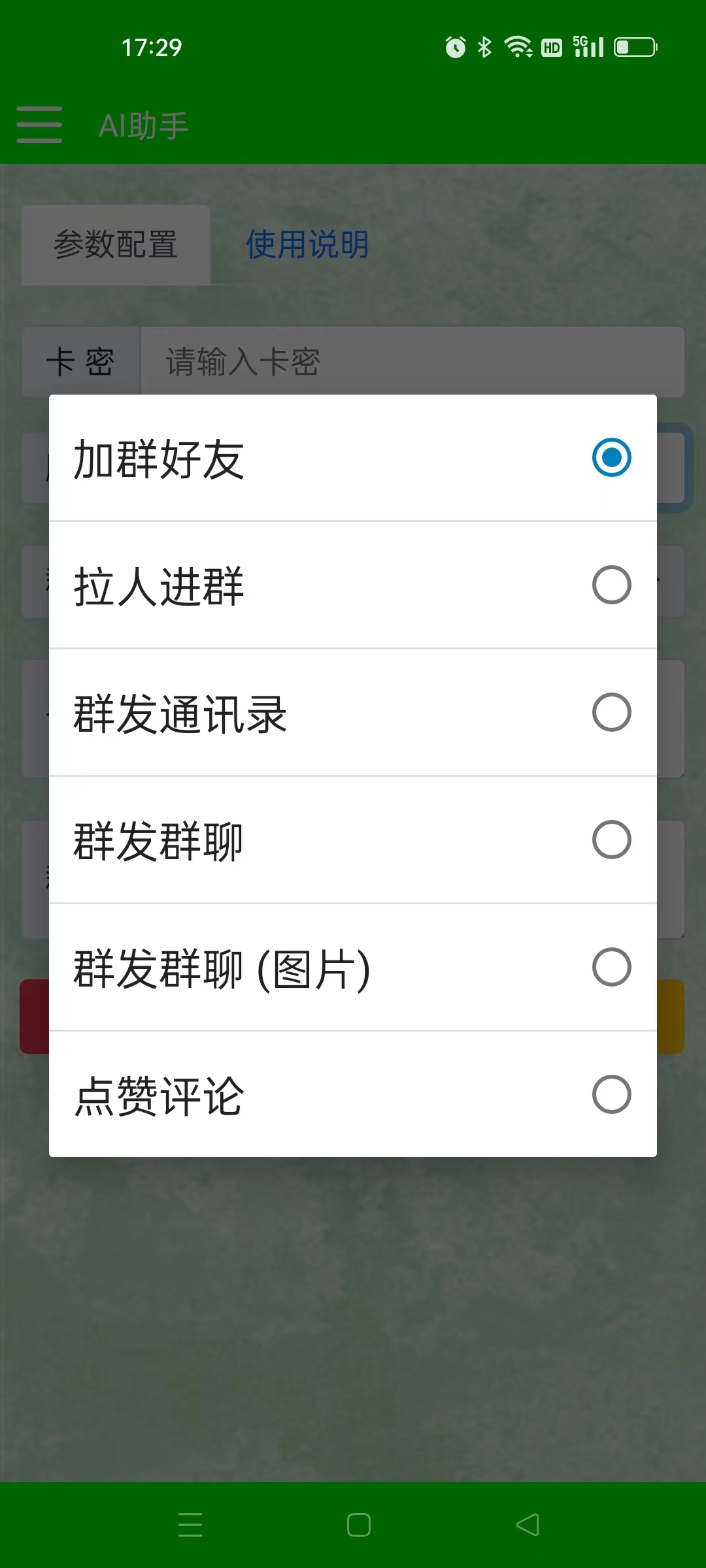The image size is (706, 1568).
Task: Select the 点赞评论 option
Action: tap(353, 1095)
